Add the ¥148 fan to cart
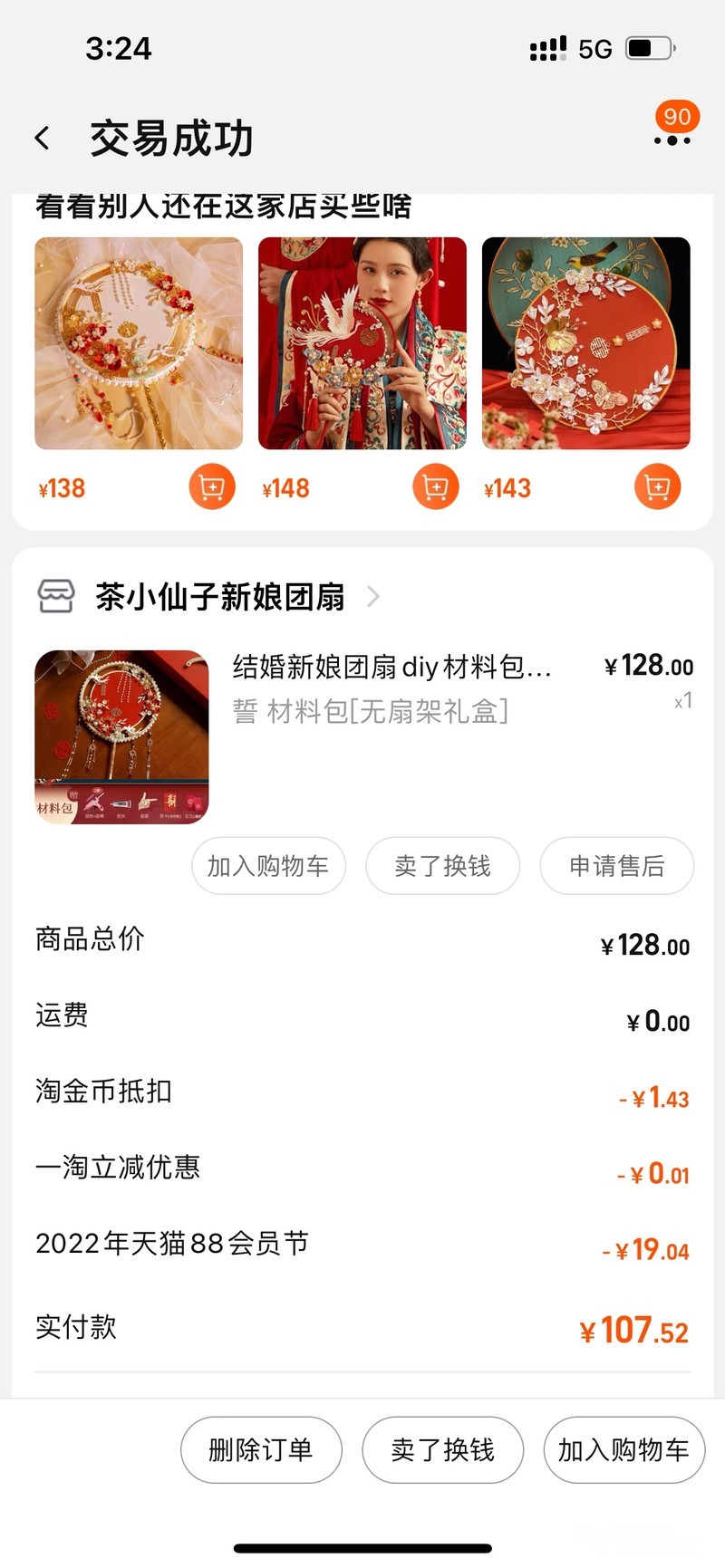The image size is (725, 1568). point(435,487)
